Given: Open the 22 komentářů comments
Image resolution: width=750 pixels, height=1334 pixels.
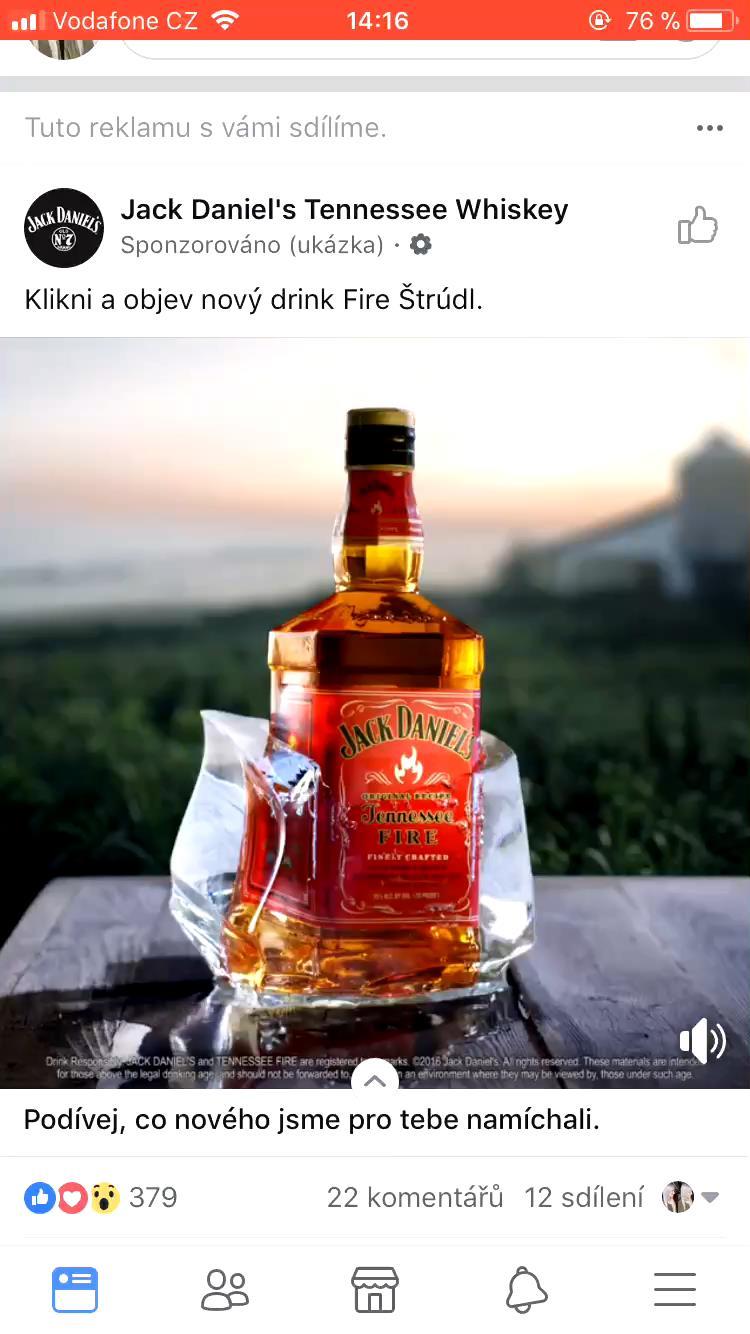Looking at the screenshot, I should [x=414, y=1197].
